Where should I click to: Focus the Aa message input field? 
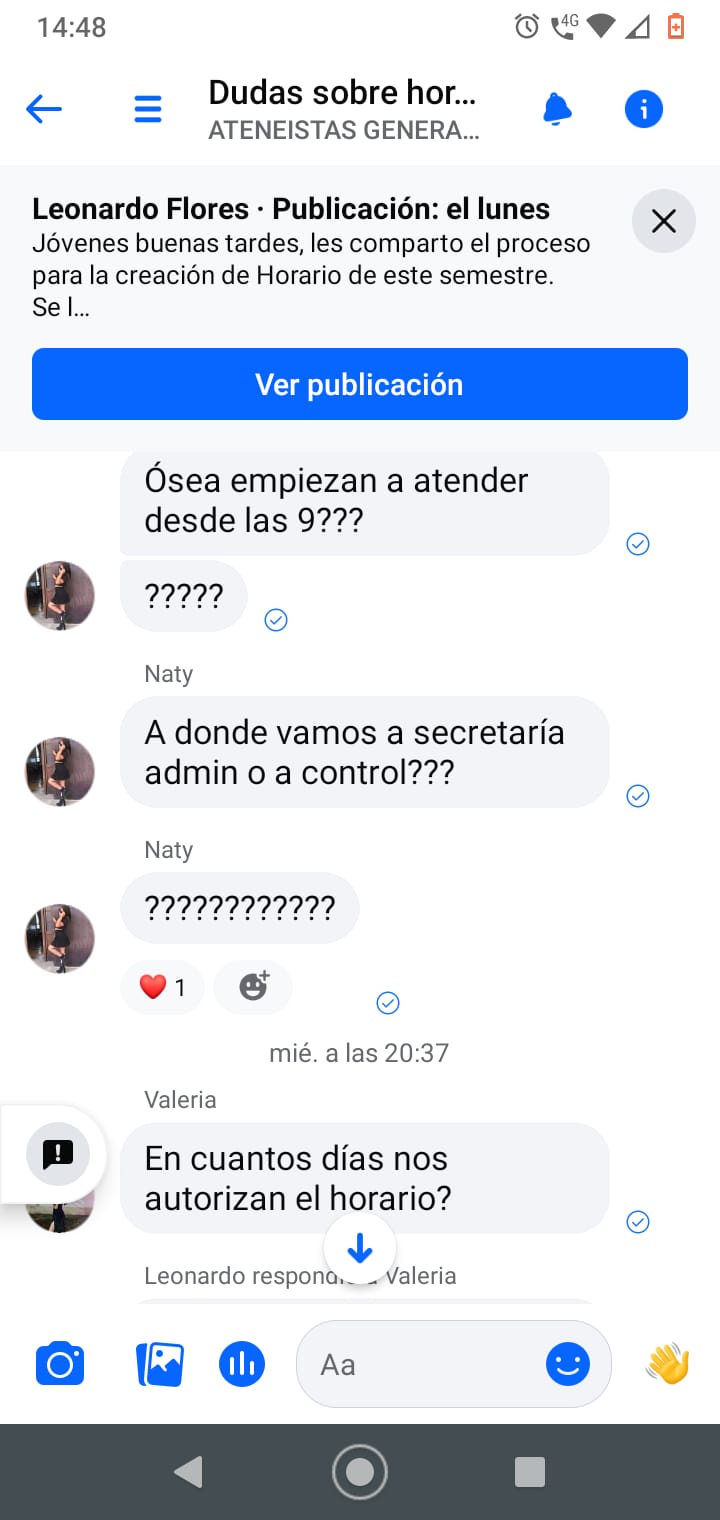(420, 1364)
